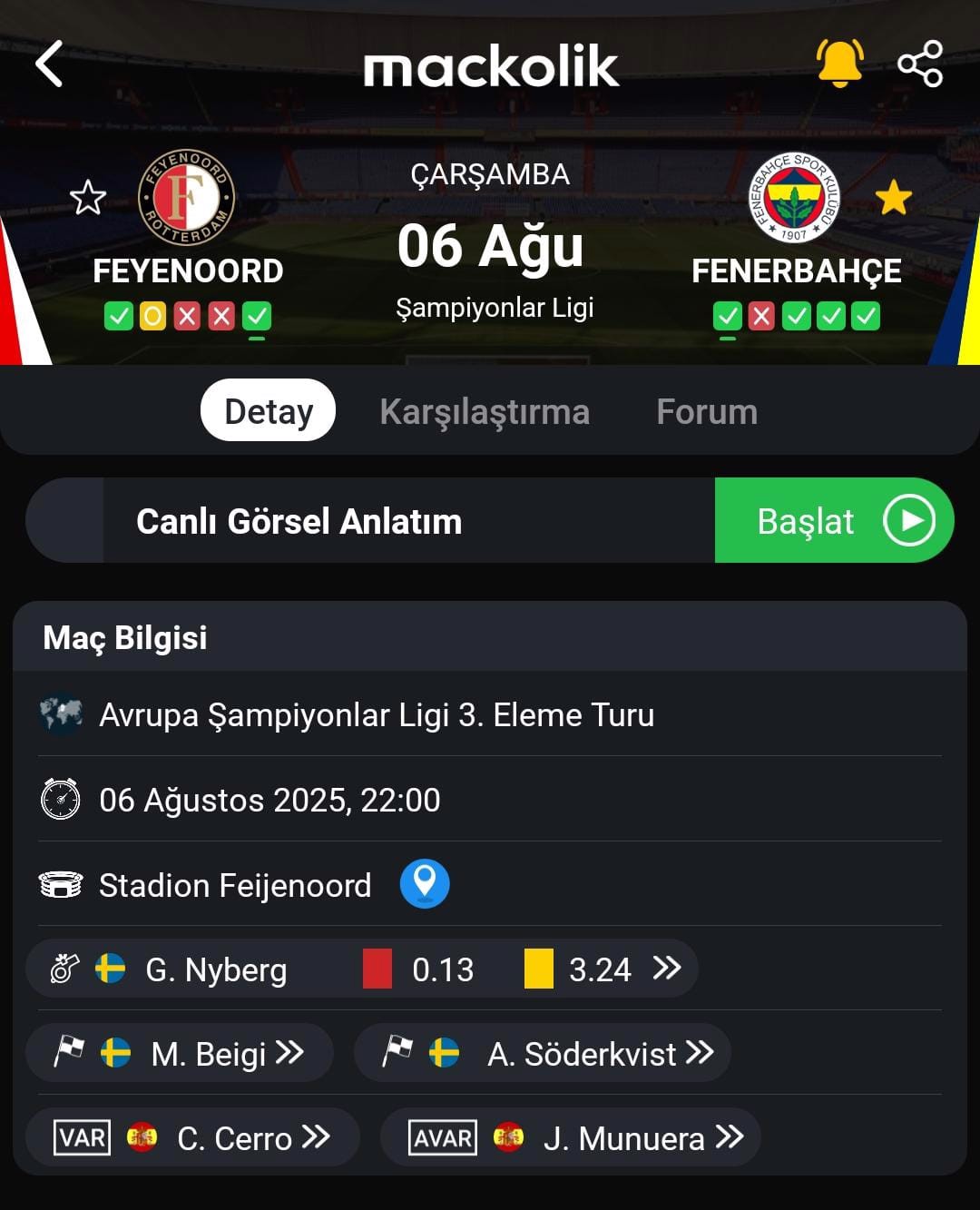Open the Forum tab
980x1210 pixels.
tap(706, 411)
